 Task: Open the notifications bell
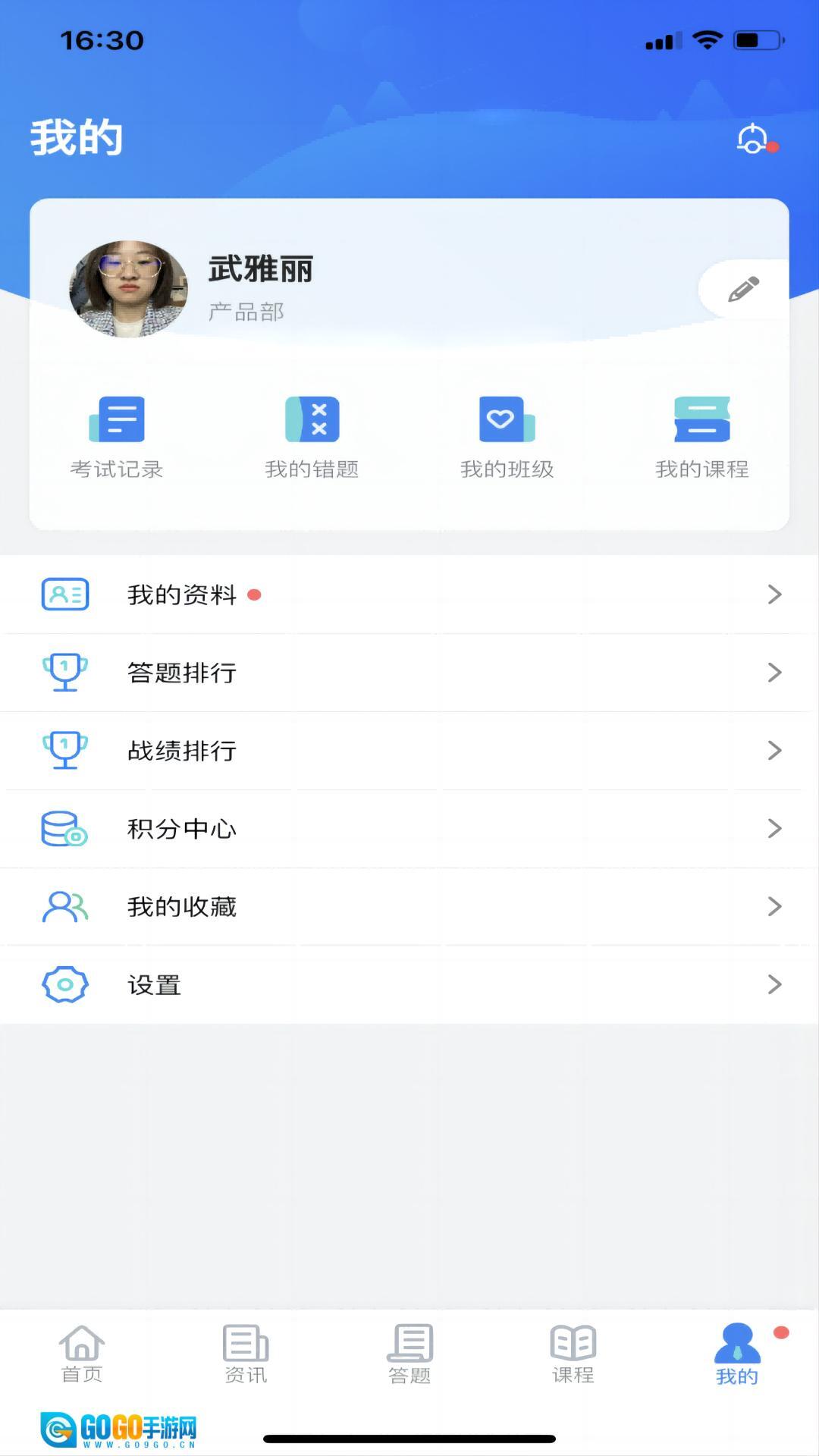[x=754, y=139]
